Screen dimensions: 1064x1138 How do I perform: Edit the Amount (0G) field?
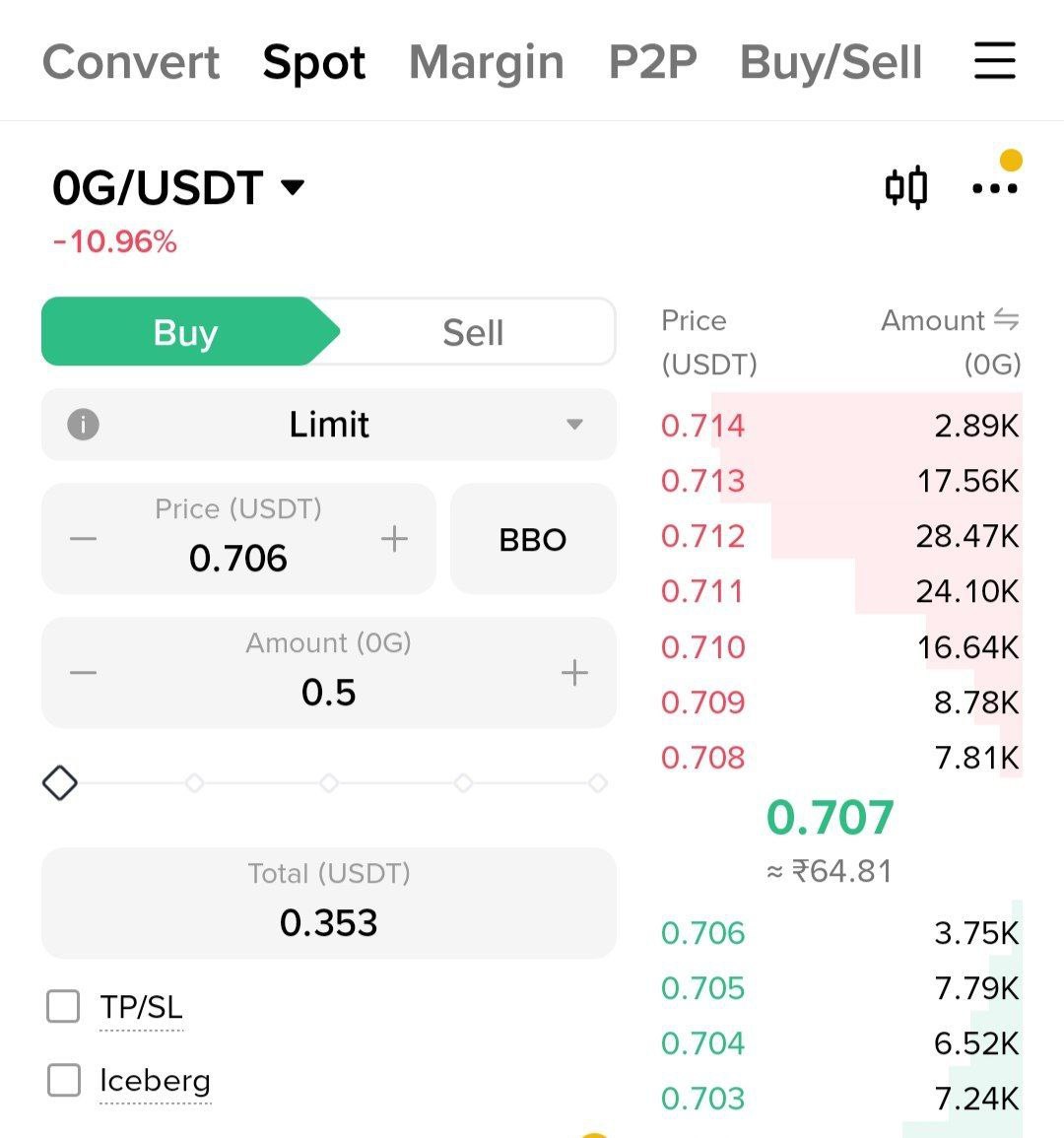pos(328,692)
